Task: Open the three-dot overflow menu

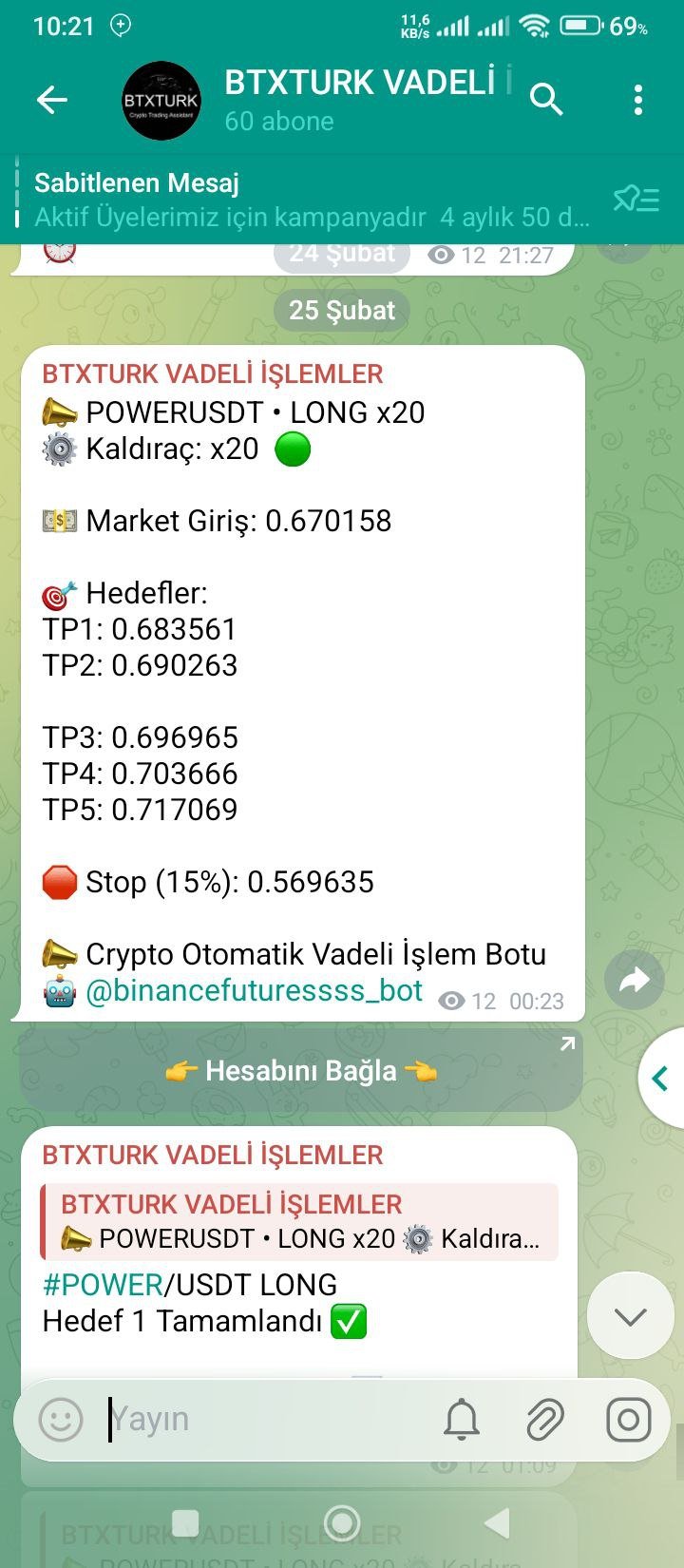Action: (637, 99)
